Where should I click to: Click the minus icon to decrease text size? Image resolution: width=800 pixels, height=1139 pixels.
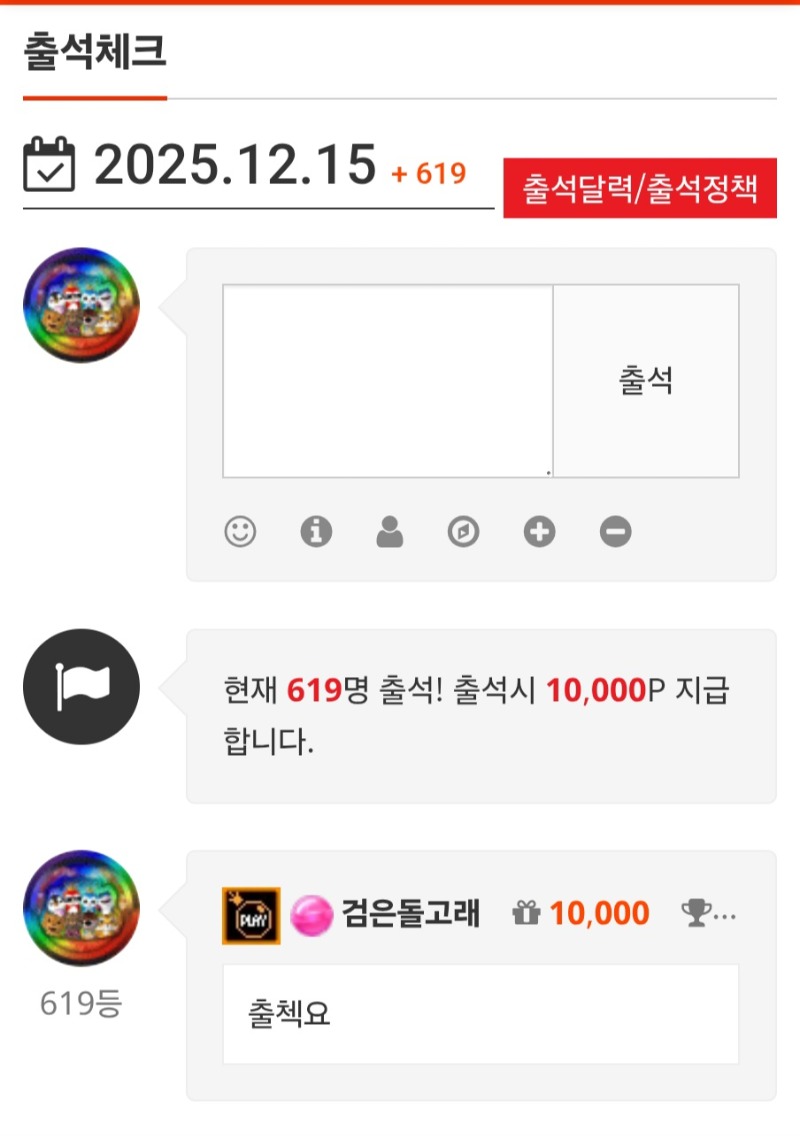(x=614, y=532)
